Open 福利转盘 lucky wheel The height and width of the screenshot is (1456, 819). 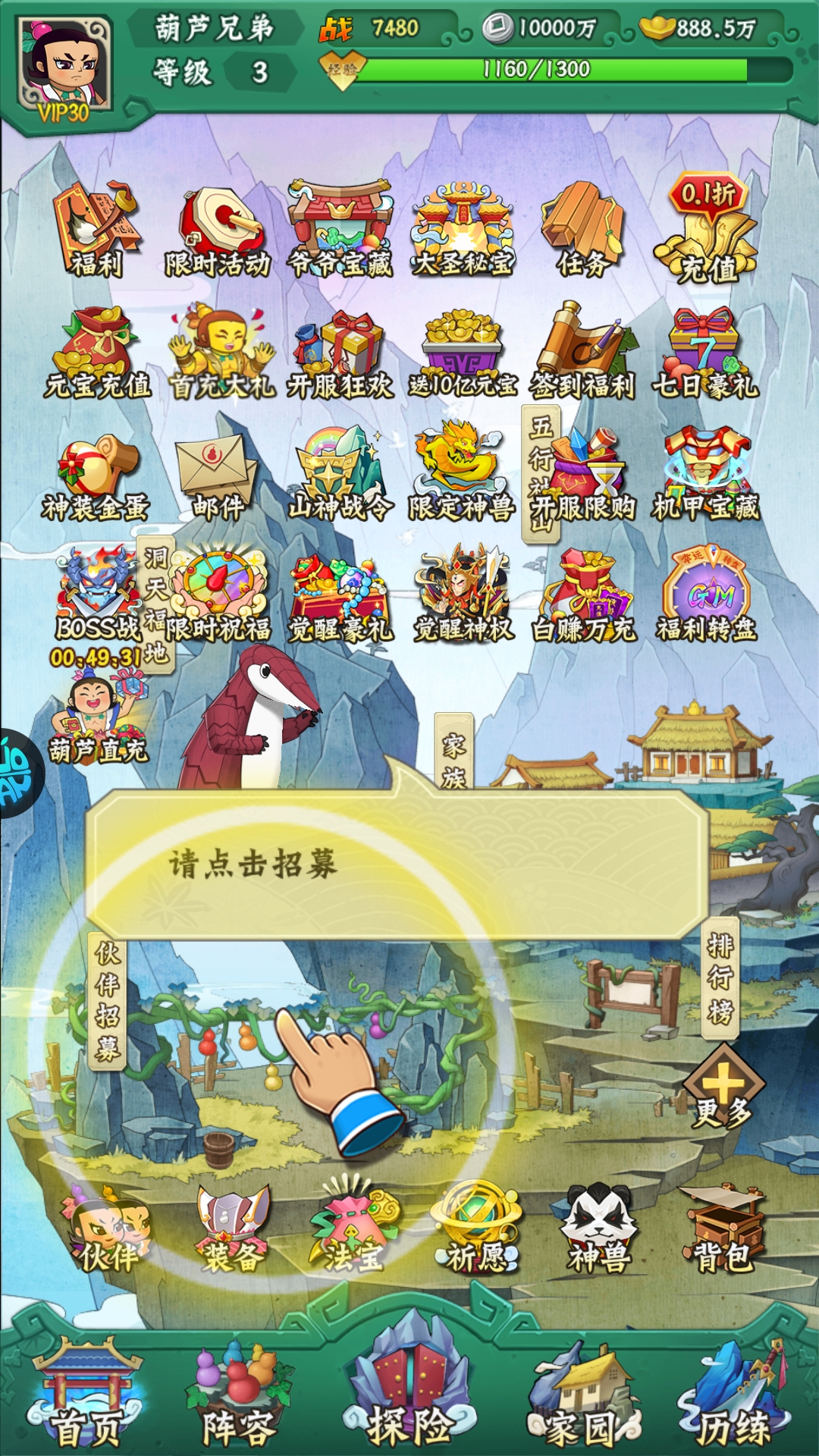click(x=705, y=595)
